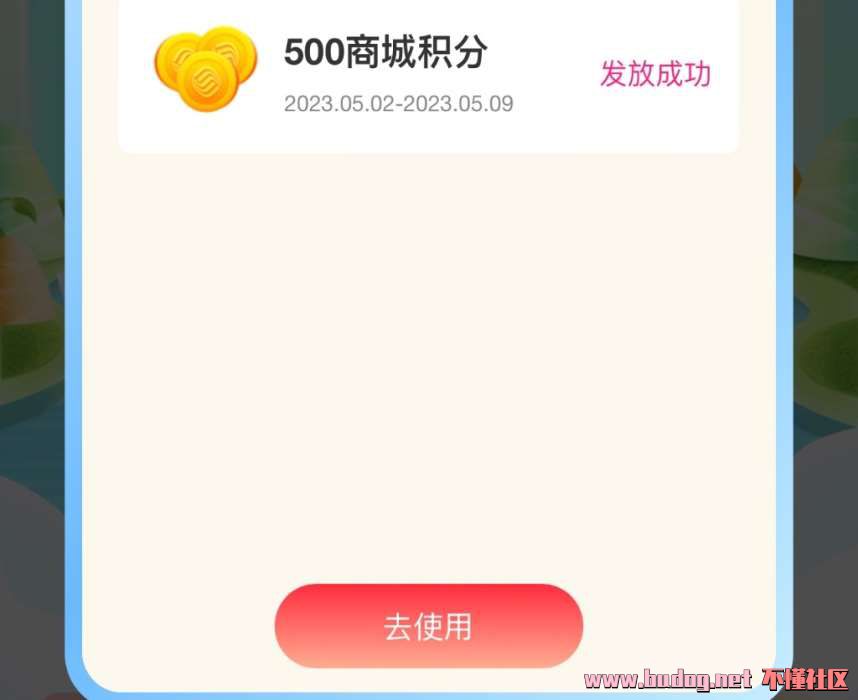Image resolution: width=858 pixels, height=700 pixels.
Task: Tap the 去使用 button
Action: pyautogui.click(x=428, y=627)
